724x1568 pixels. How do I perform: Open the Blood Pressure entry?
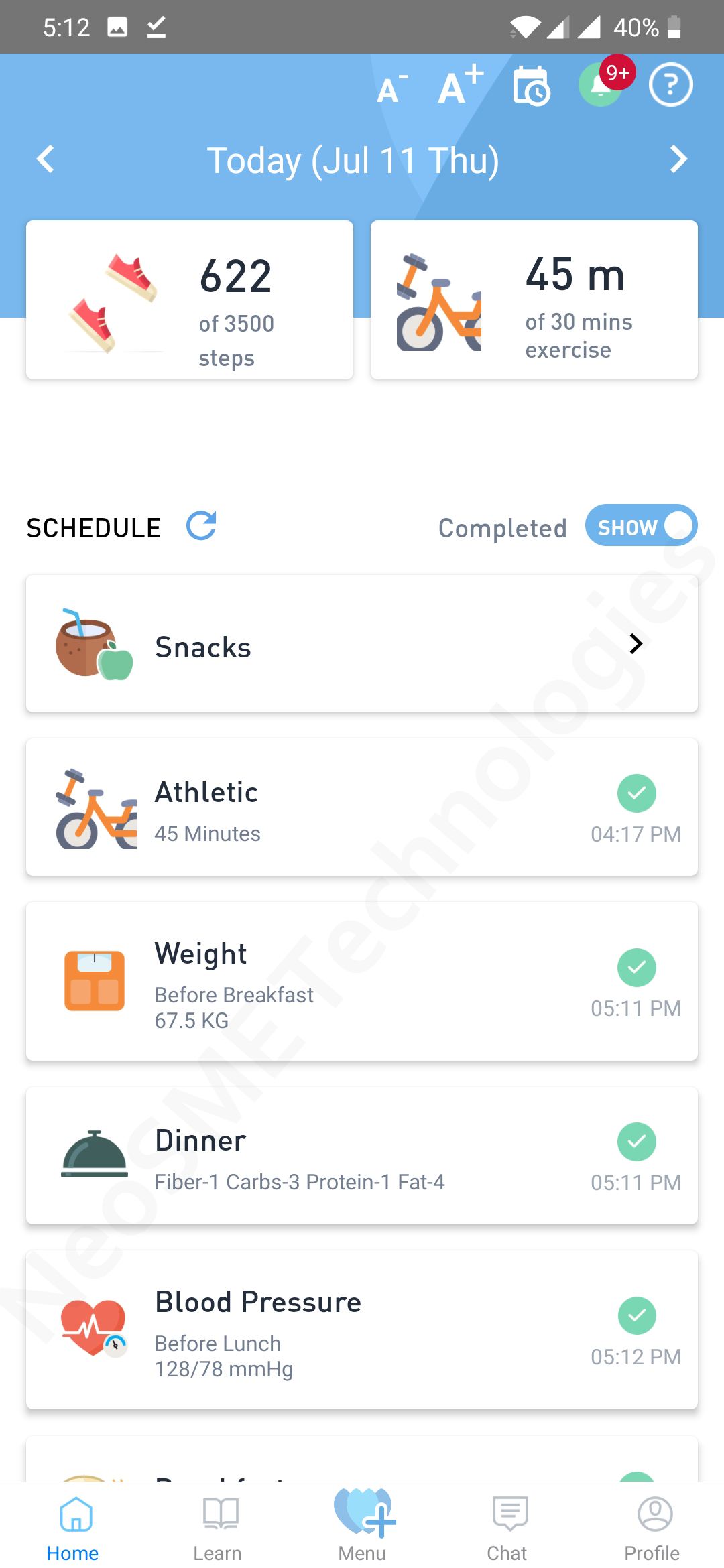(x=362, y=1330)
